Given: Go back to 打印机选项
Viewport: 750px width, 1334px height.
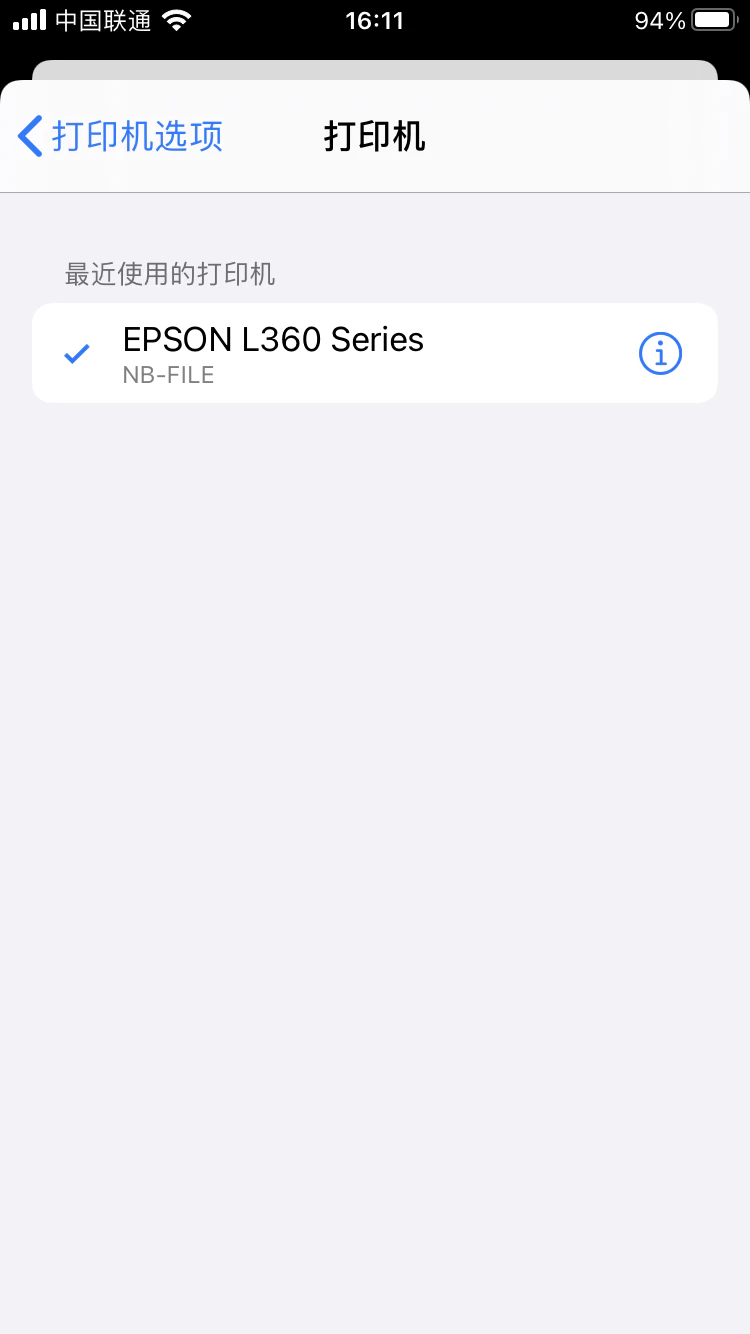Looking at the screenshot, I should (120, 136).
